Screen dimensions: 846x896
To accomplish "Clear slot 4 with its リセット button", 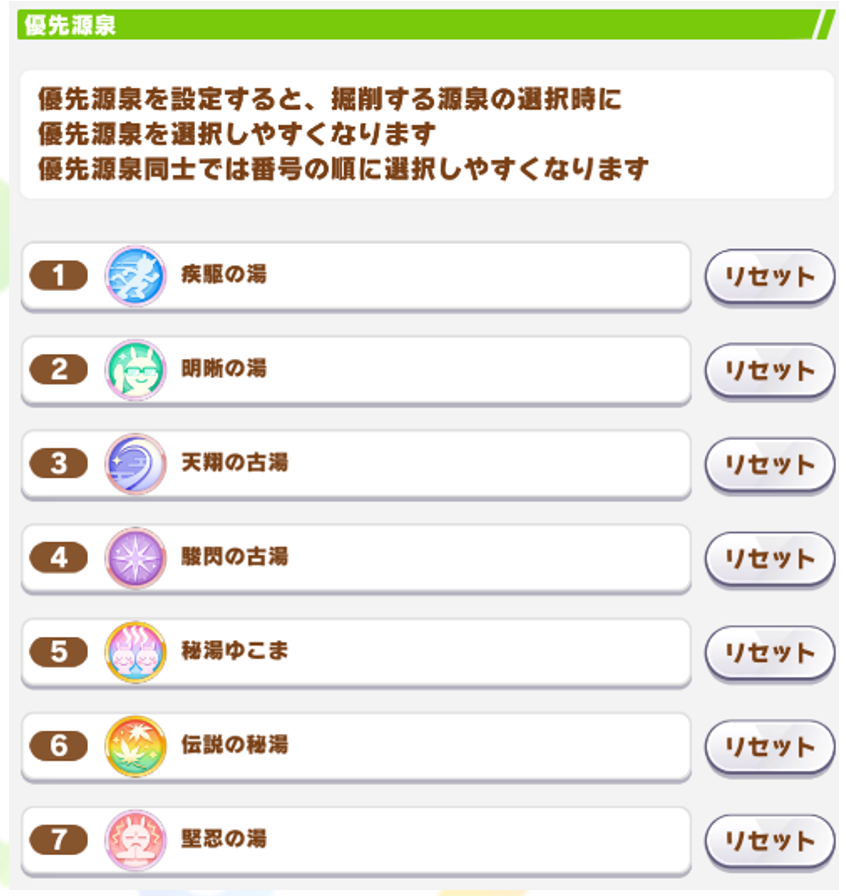I will (769, 559).
